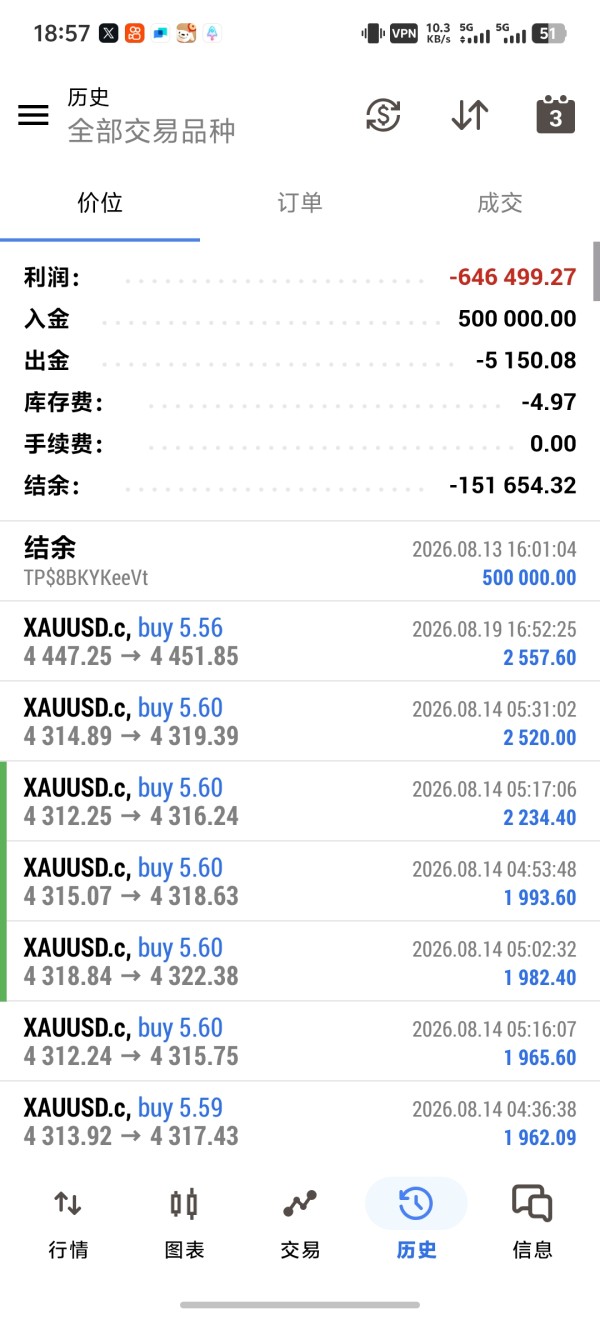Open the 结余 500 000.00 deposit entry
The width and height of the screenshot is (600, 1320).
(300, 561)
